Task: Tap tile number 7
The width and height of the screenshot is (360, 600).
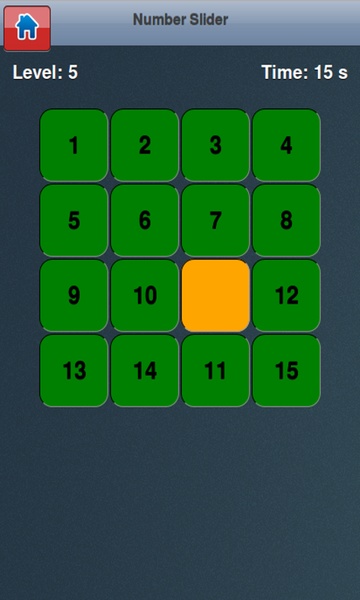Action: pyautogui.click(x=215, y=220)
